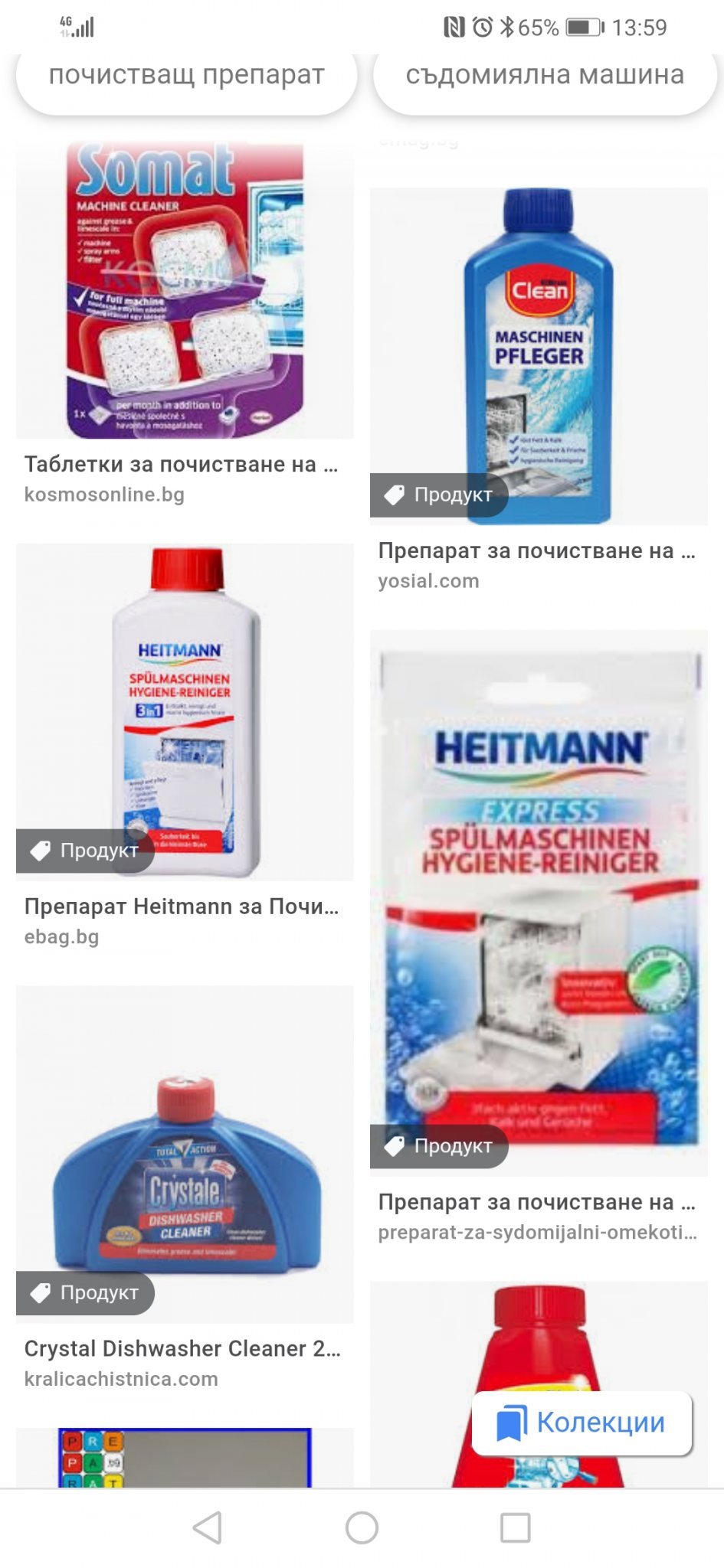The height and width of the screenshot is (1568, 724).
Task: Open the Clean Maschinen Pfleger result from yosial.com
Action: tap(539, 356)
